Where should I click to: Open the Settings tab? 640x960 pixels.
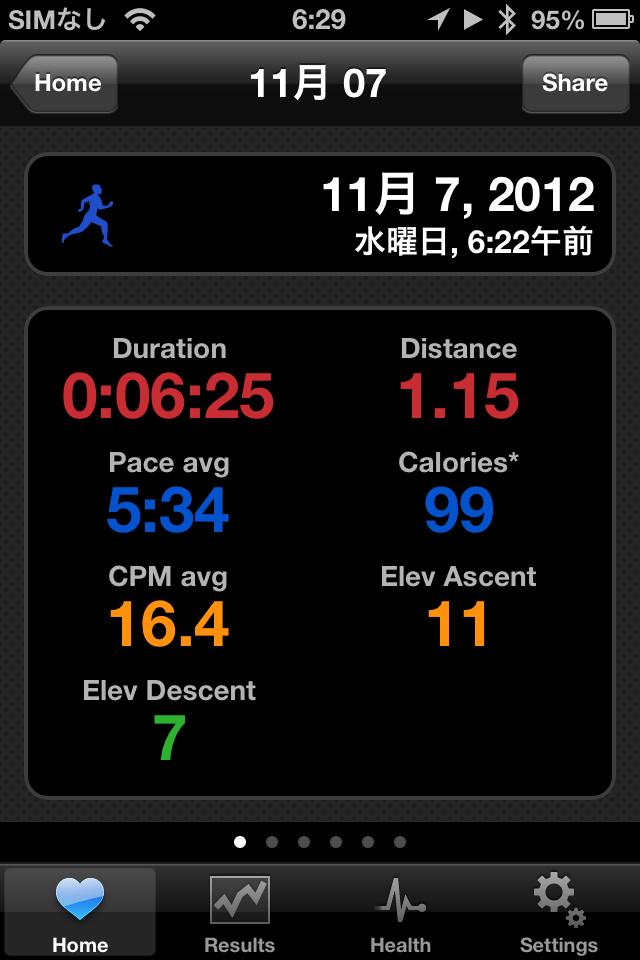click(559, 913)
